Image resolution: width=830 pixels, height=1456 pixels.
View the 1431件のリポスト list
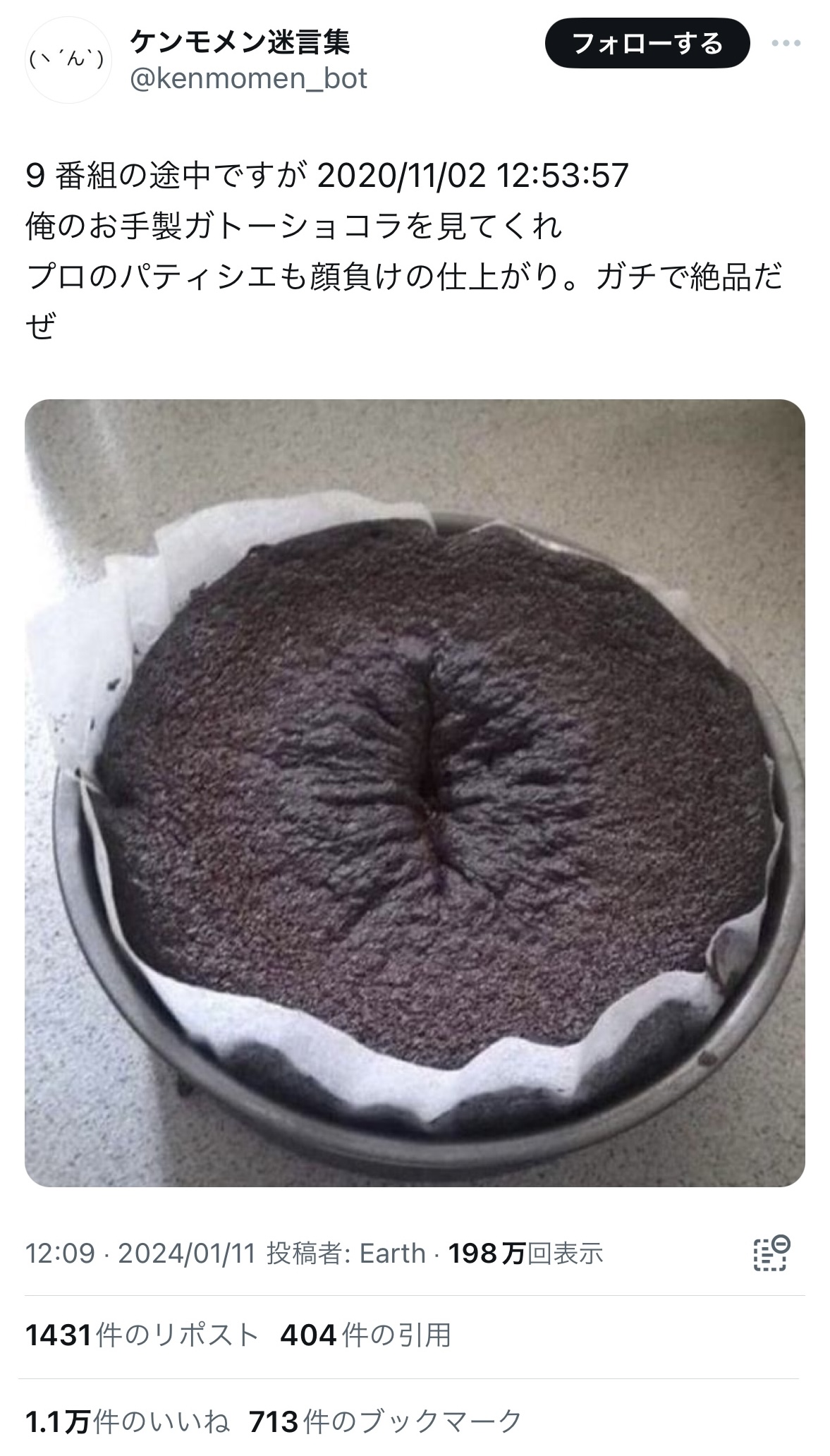pos(141,1335)
